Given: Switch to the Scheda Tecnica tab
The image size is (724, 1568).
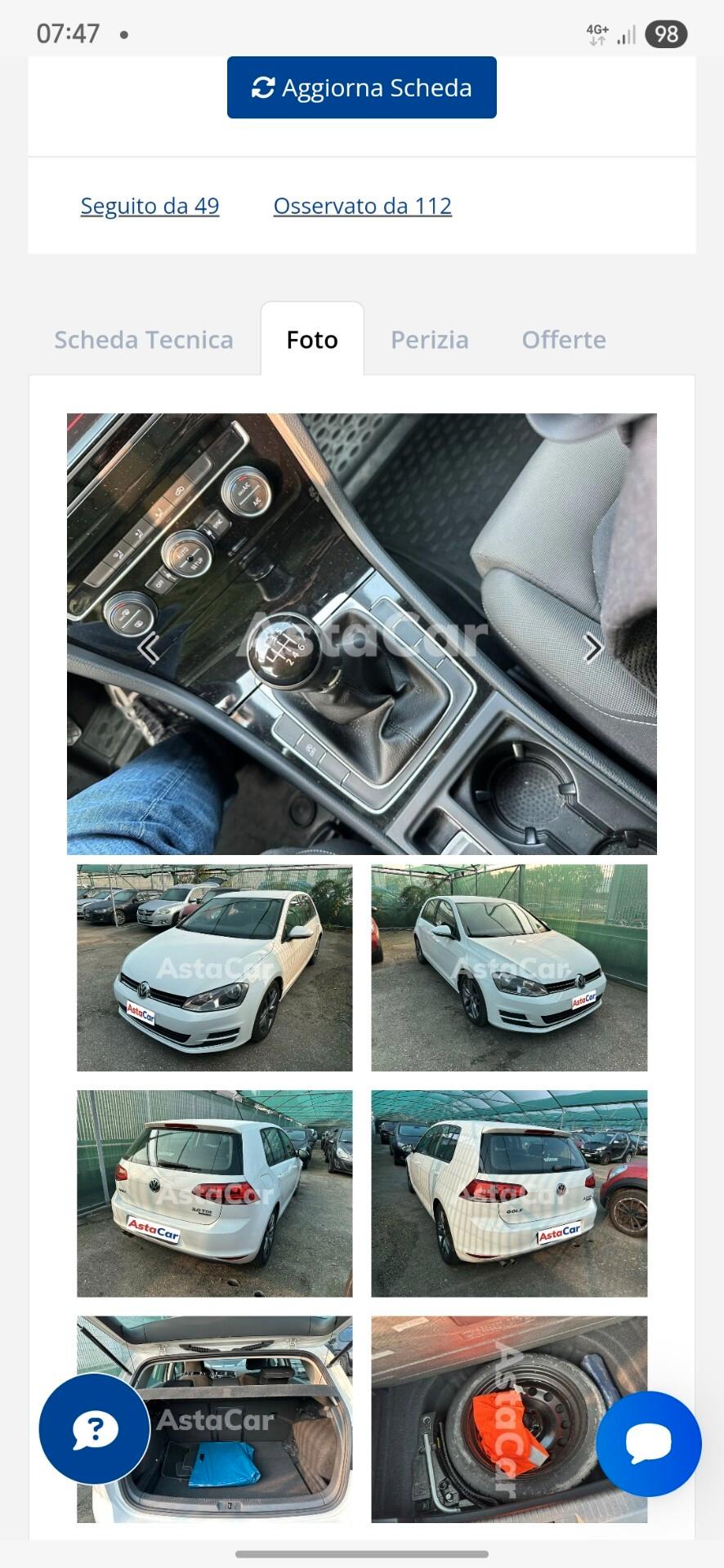Looking at the screenshot, I should point(144,340).
